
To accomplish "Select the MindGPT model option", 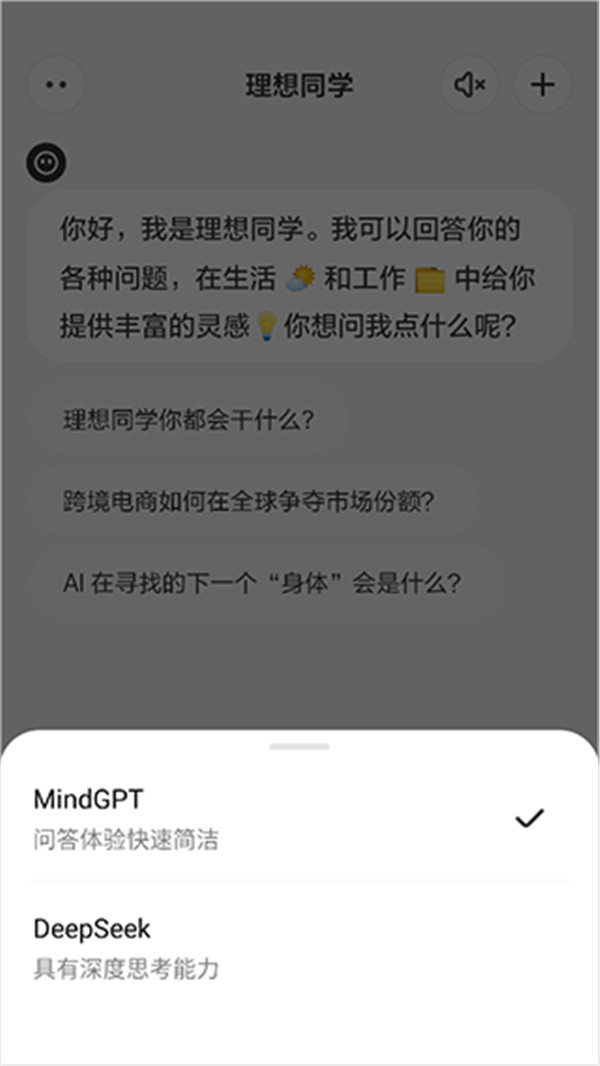I will (x=288, y=819).
